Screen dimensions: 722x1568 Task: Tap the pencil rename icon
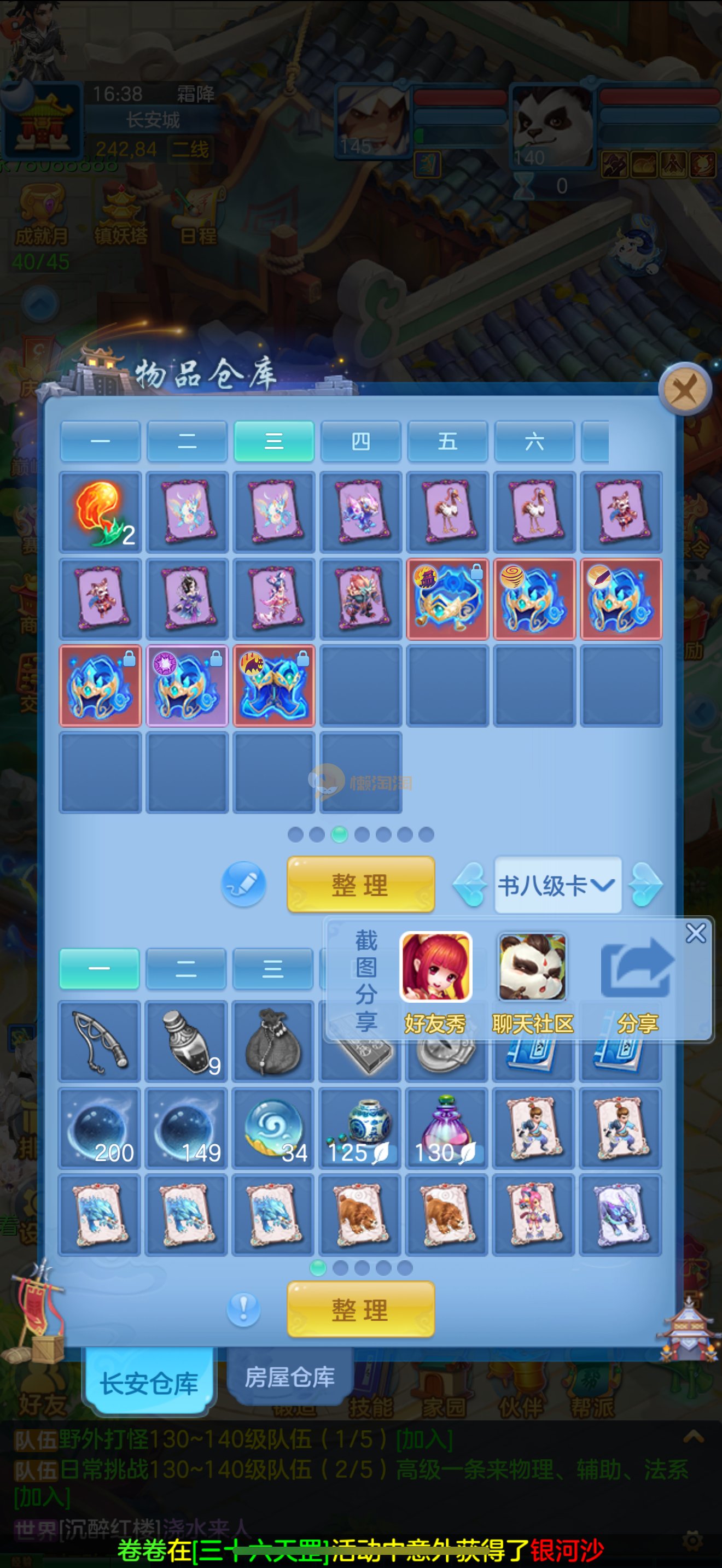click(243, 884)
